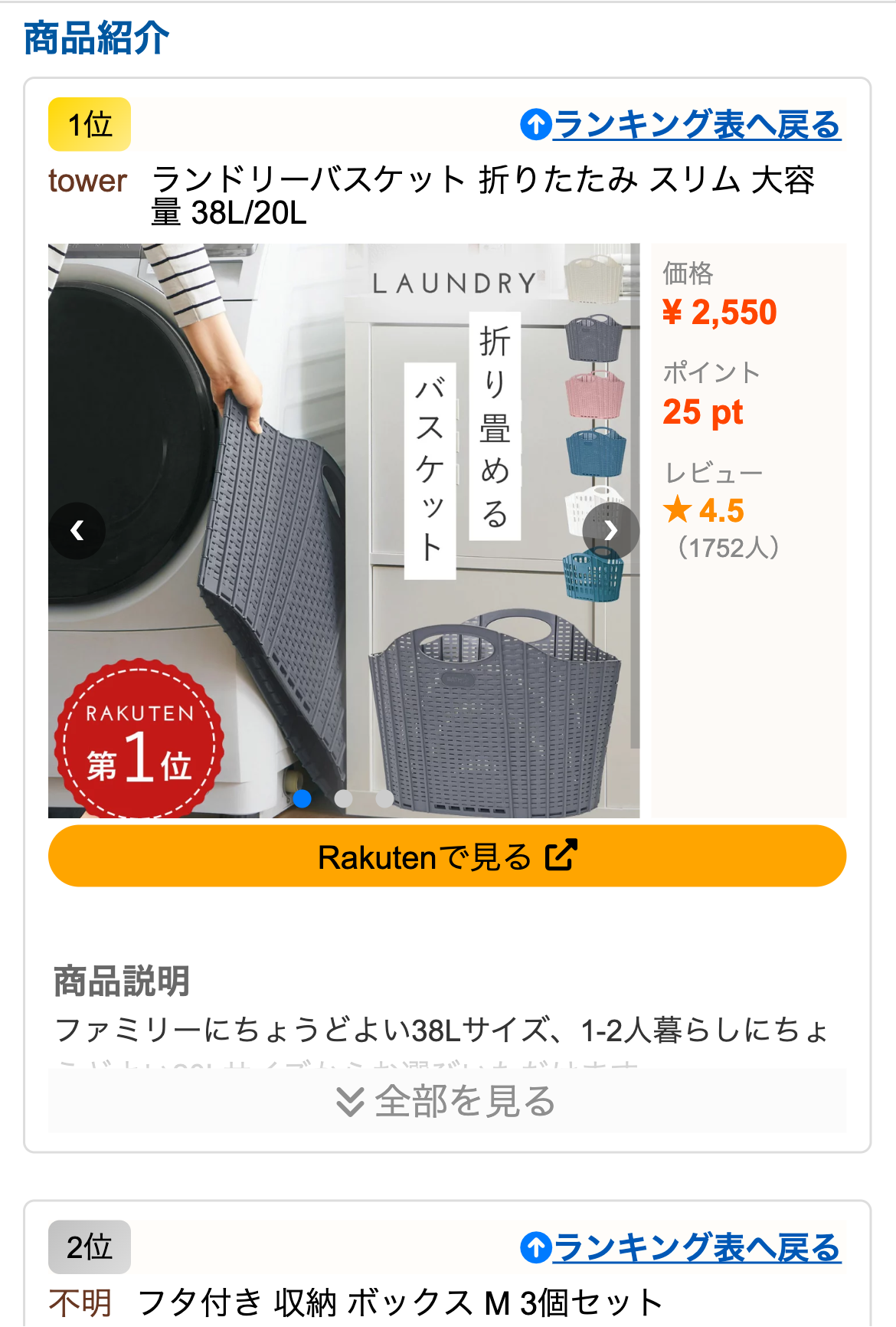Viewport: 896px width, 1327px height.
Task: Jump to third carousel image dot
Action: point(385,798)
